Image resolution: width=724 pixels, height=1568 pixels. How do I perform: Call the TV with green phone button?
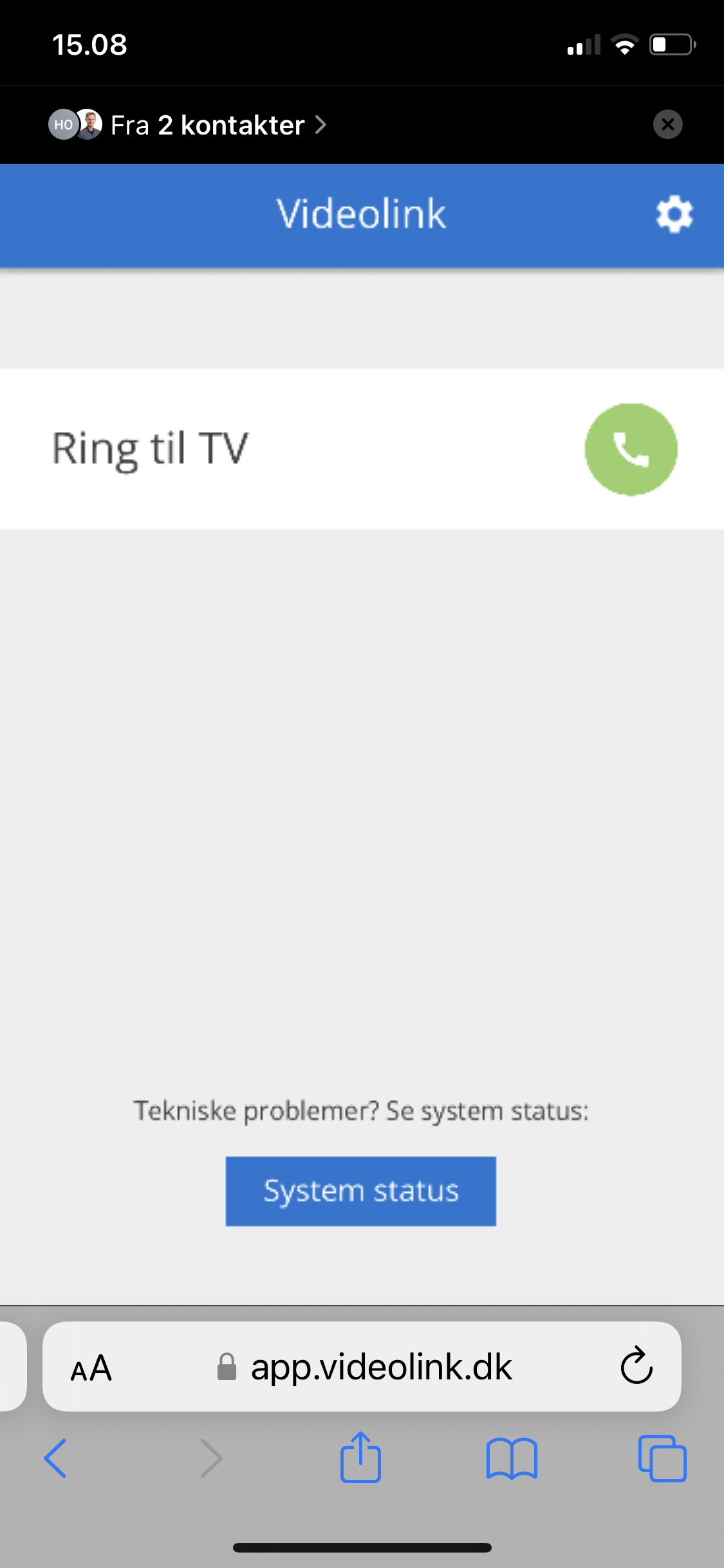[631, 449]
